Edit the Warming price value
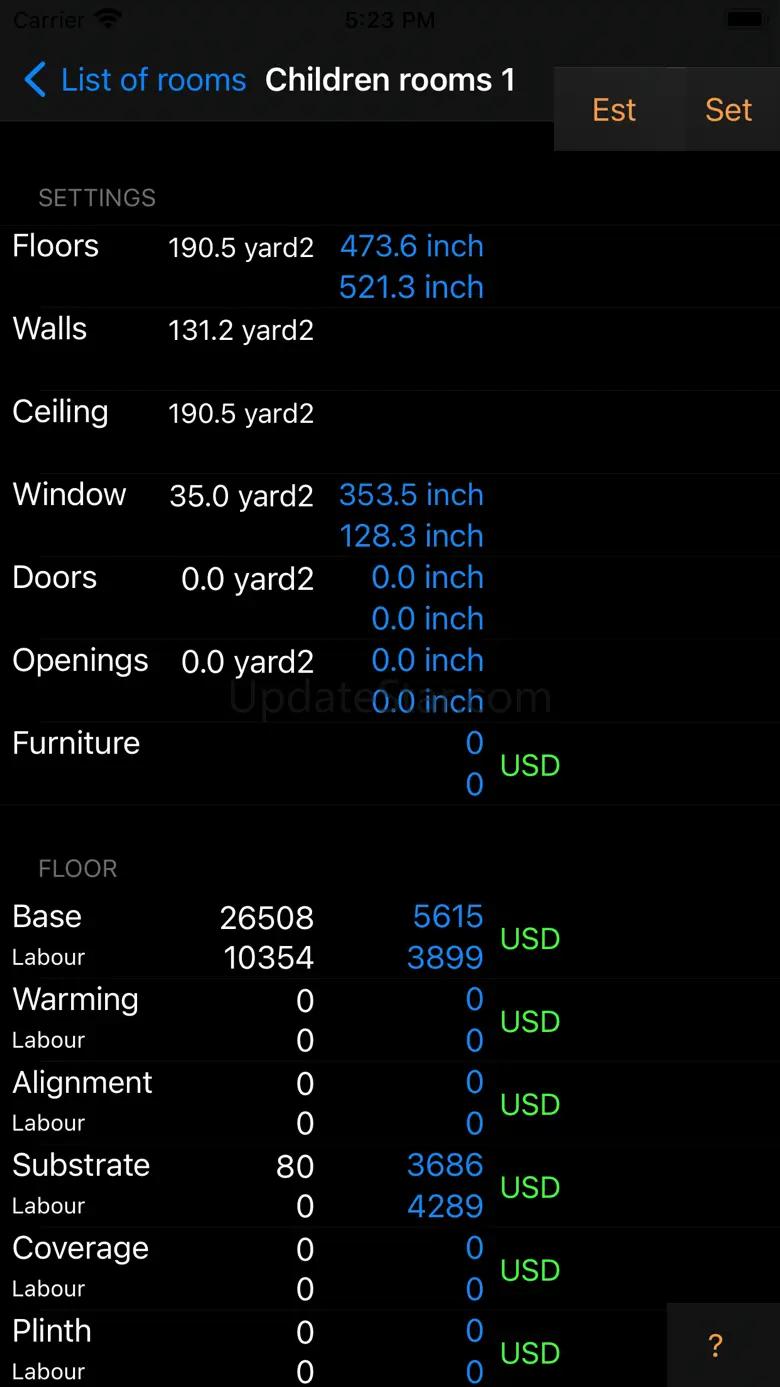 474,999
